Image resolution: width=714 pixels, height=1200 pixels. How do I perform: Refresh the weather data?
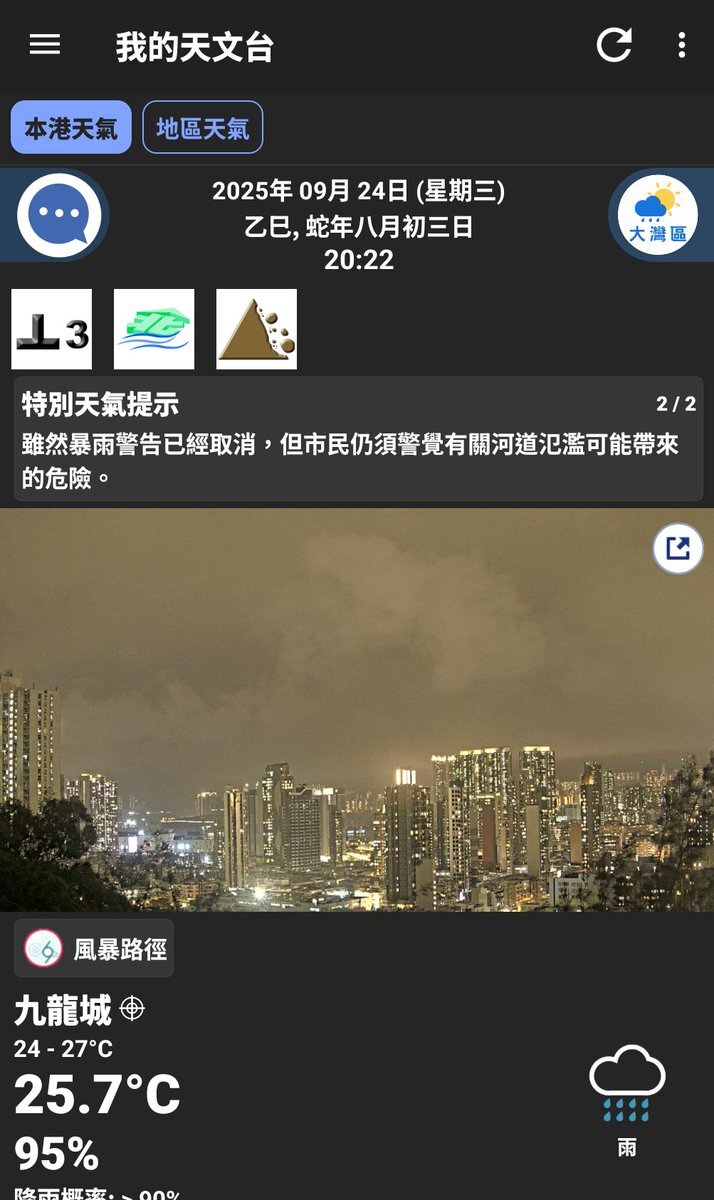click(x=614, y=46)
